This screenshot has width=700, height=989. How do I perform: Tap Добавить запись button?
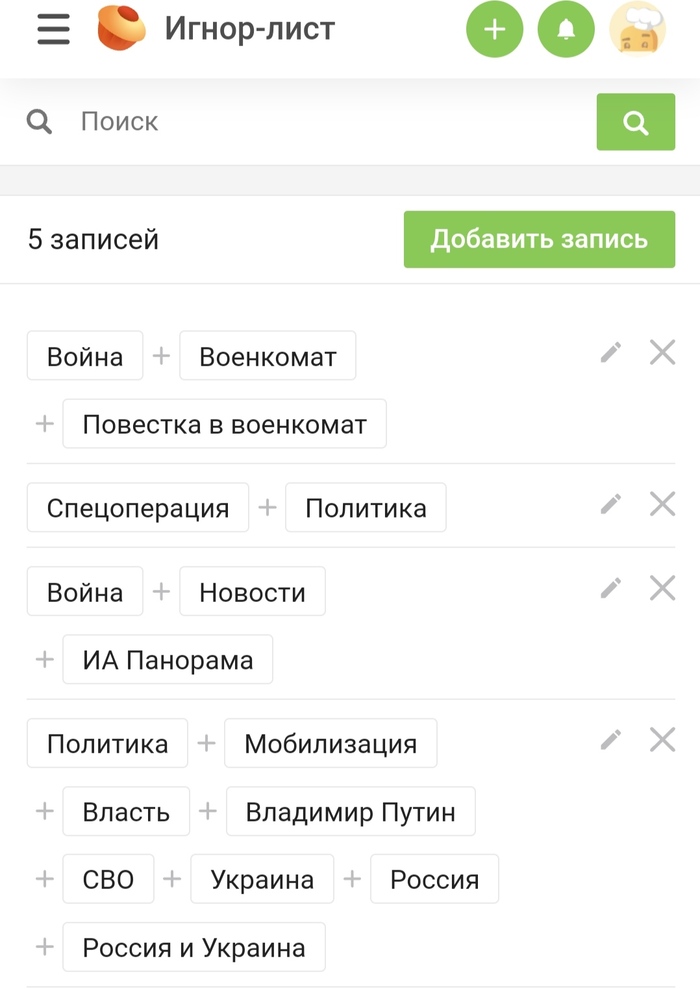tap(539, 240)
